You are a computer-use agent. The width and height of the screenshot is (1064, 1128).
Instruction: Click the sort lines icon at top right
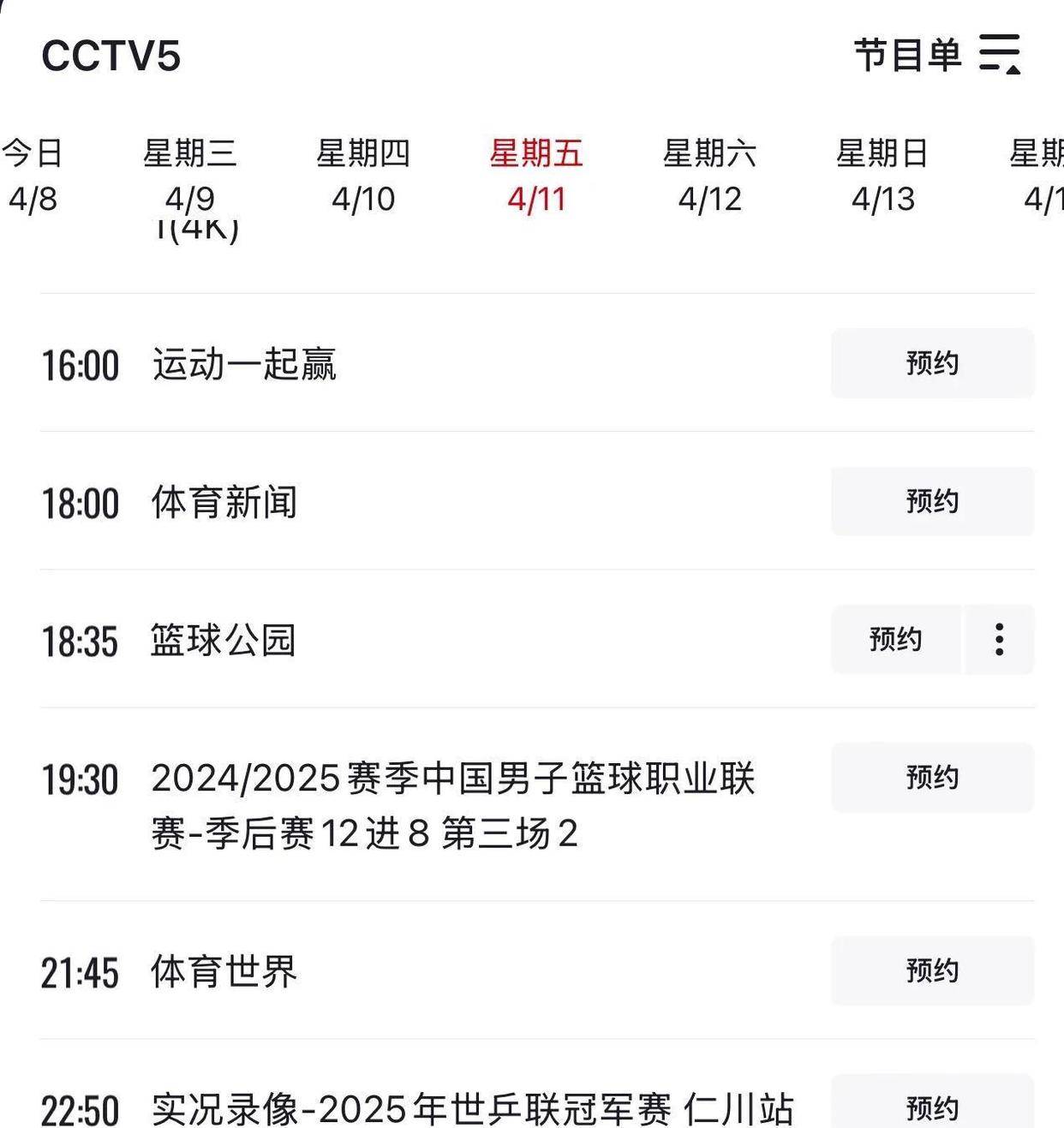tap(1001, 54)
